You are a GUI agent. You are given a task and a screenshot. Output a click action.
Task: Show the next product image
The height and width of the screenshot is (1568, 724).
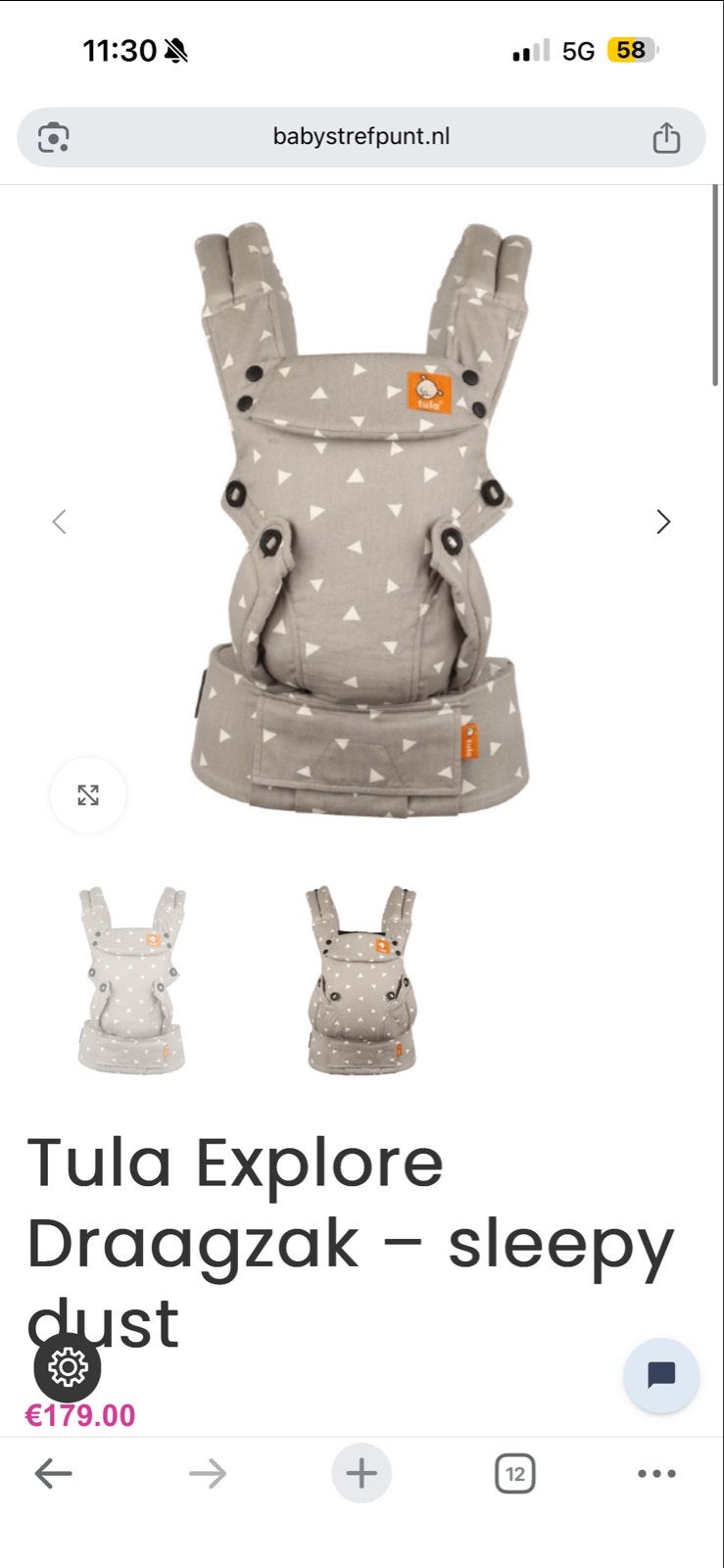(663, 522)
